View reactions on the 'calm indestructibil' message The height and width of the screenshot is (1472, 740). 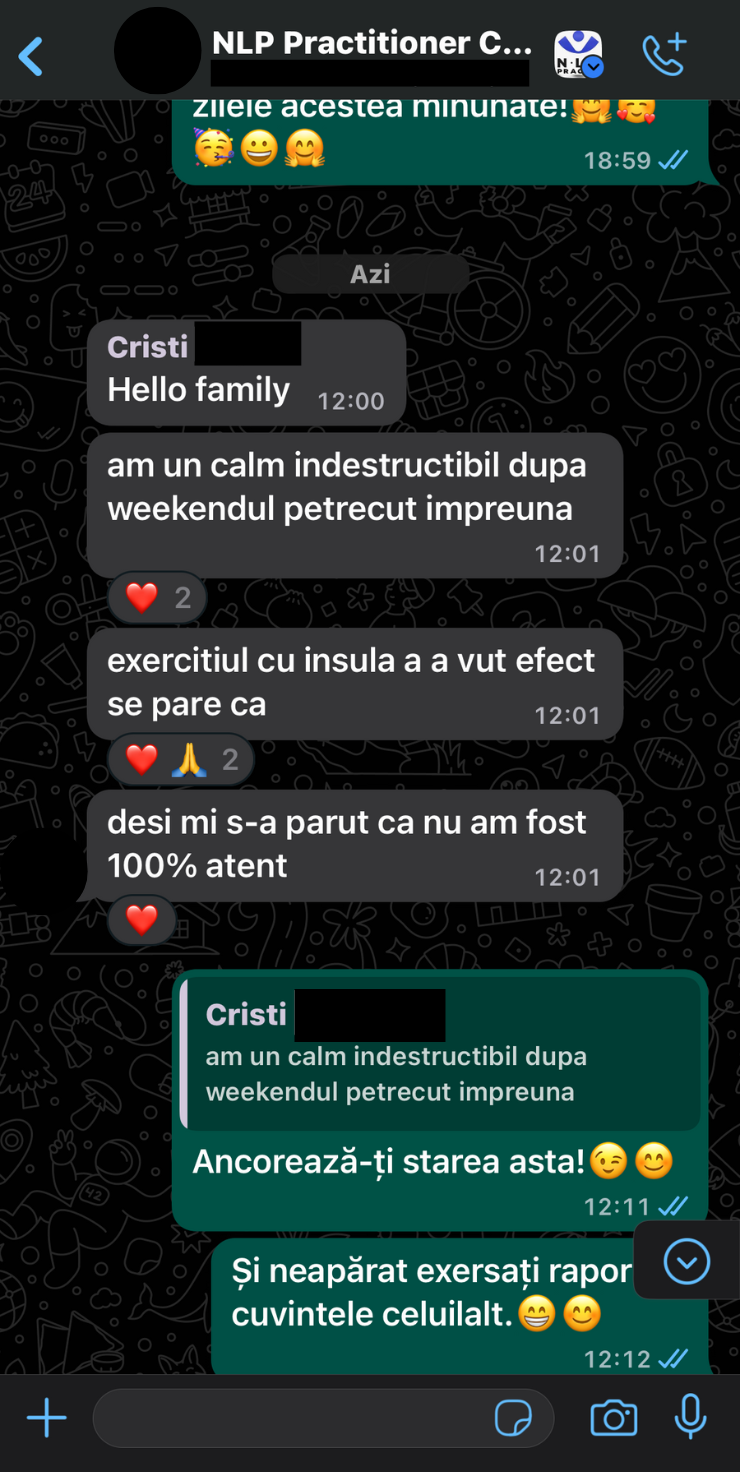click(158, 598)
